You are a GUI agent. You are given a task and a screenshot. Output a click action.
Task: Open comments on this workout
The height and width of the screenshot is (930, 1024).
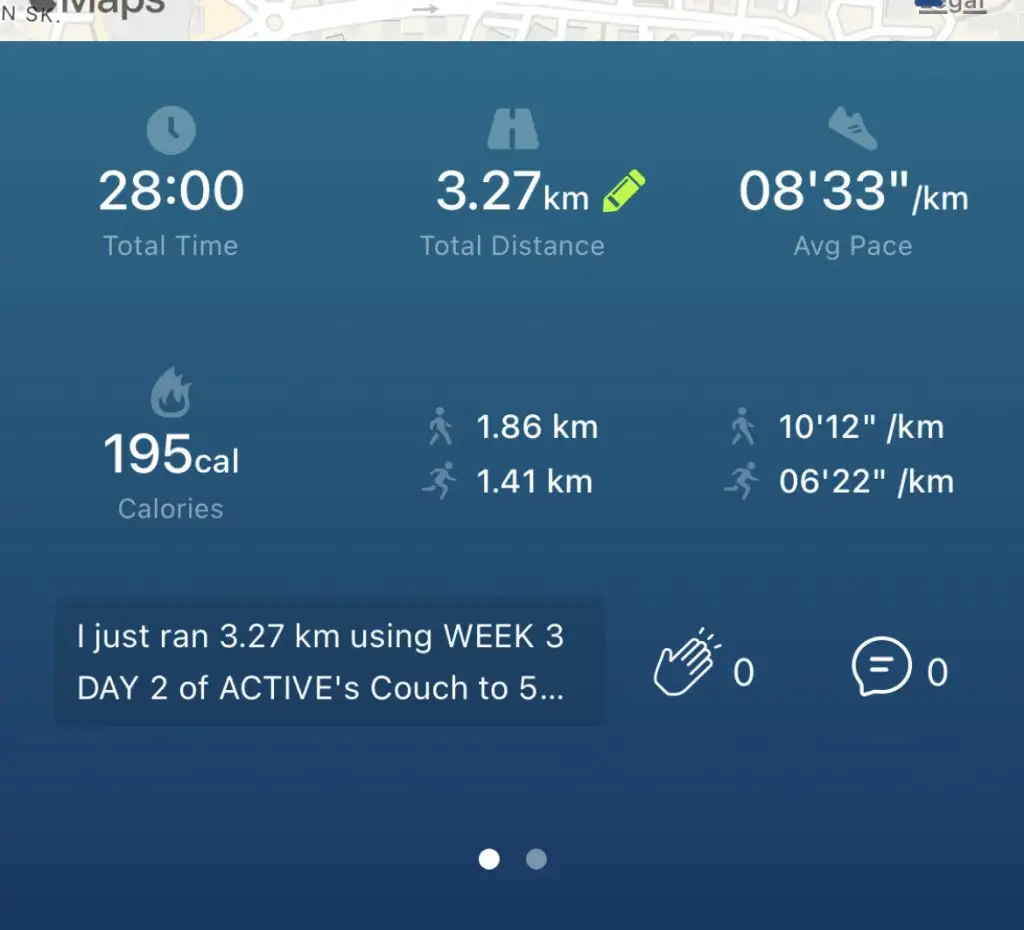[880, 666]
